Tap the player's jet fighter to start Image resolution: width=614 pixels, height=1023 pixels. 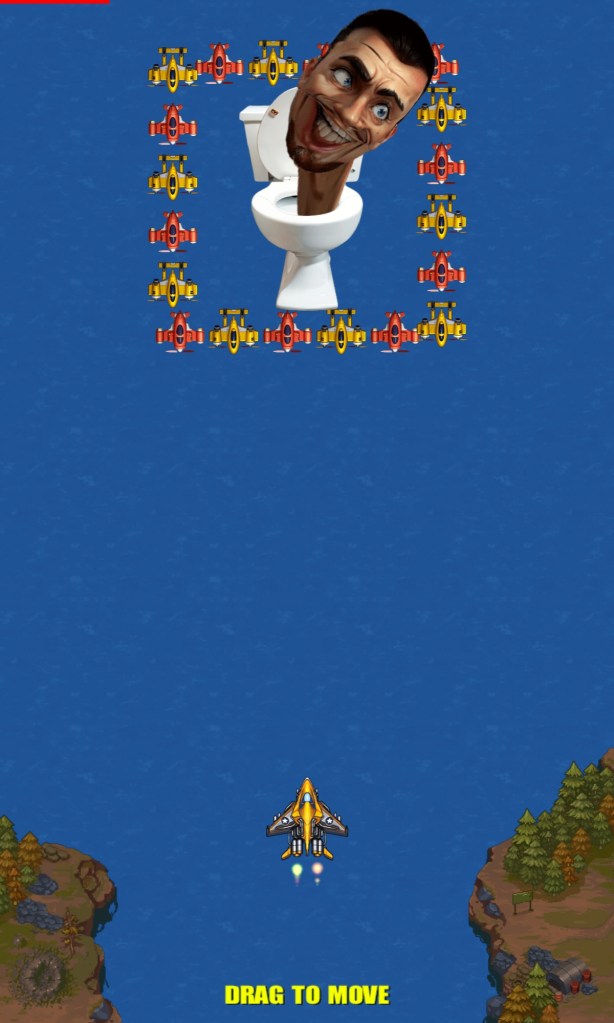[x=307, y=821]
